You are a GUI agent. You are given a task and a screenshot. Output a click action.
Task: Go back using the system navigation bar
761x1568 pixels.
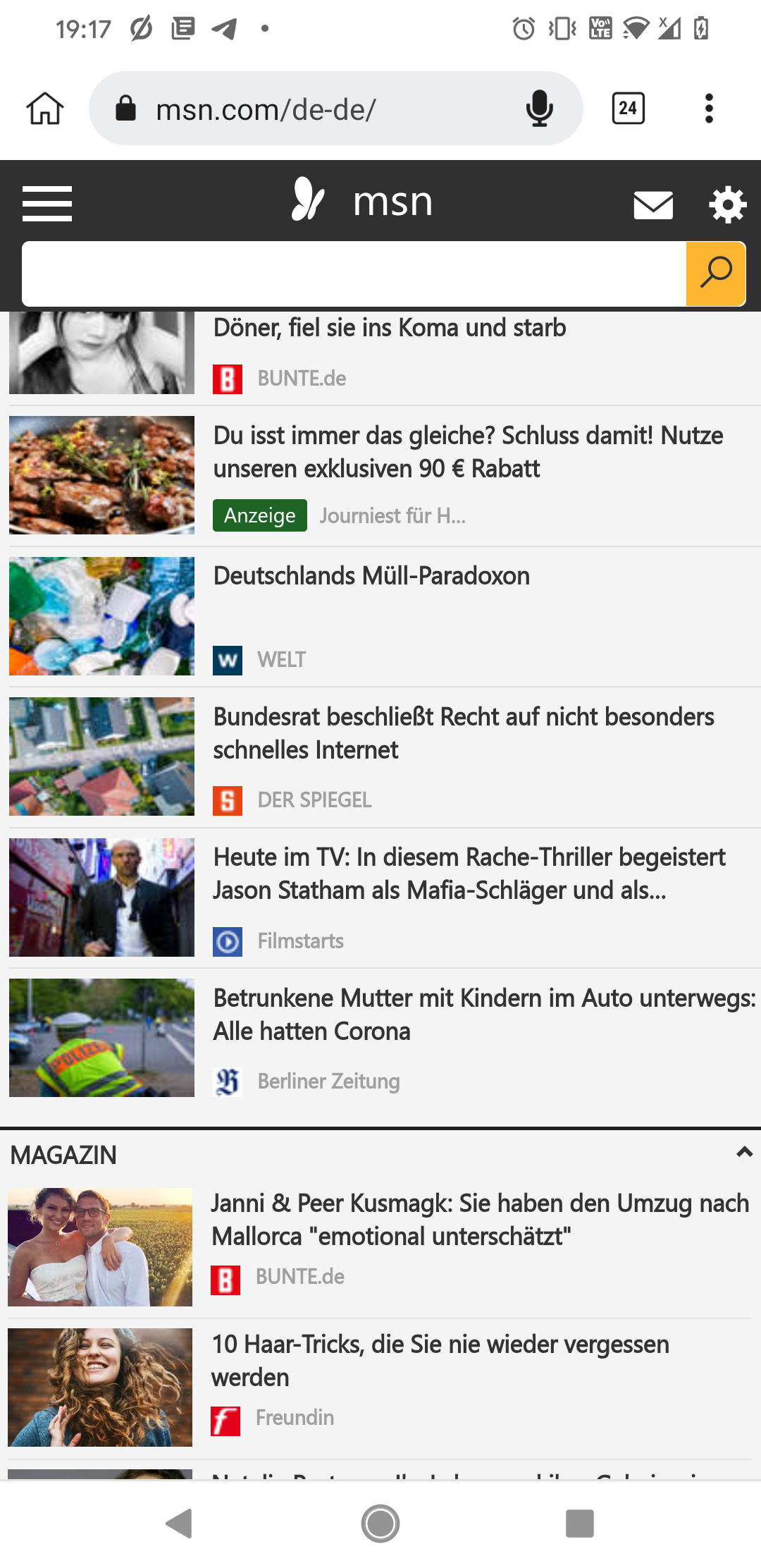180,1524
